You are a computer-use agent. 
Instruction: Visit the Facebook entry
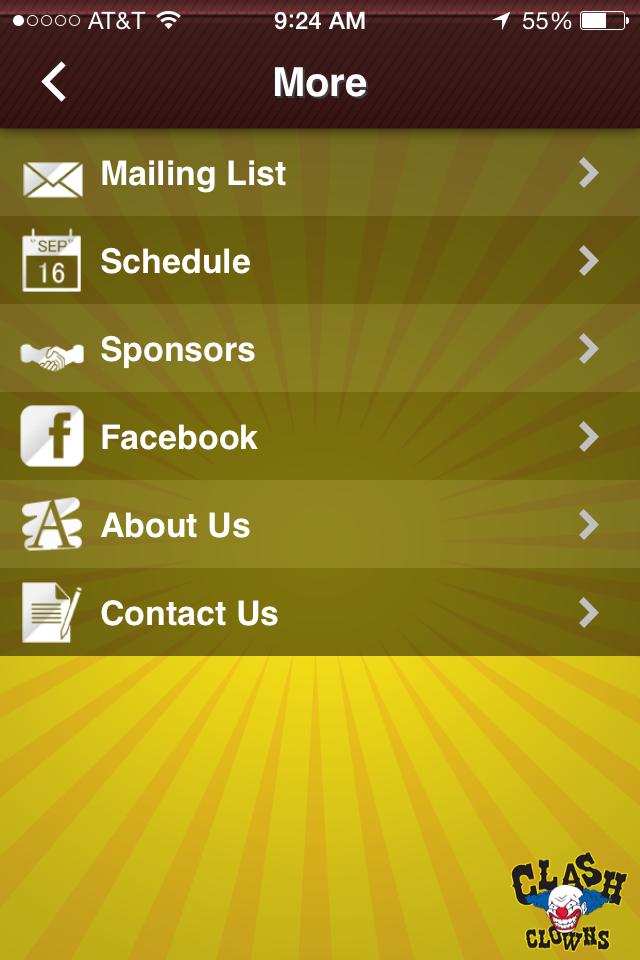point(320,438)
